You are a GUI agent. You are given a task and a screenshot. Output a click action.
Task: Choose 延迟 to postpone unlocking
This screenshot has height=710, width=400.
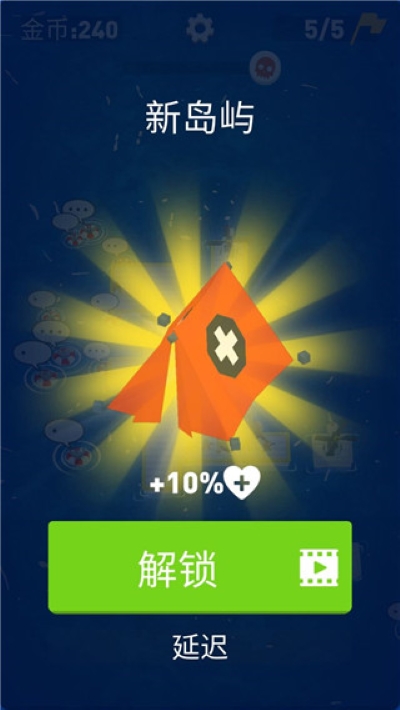pos(200,647)
